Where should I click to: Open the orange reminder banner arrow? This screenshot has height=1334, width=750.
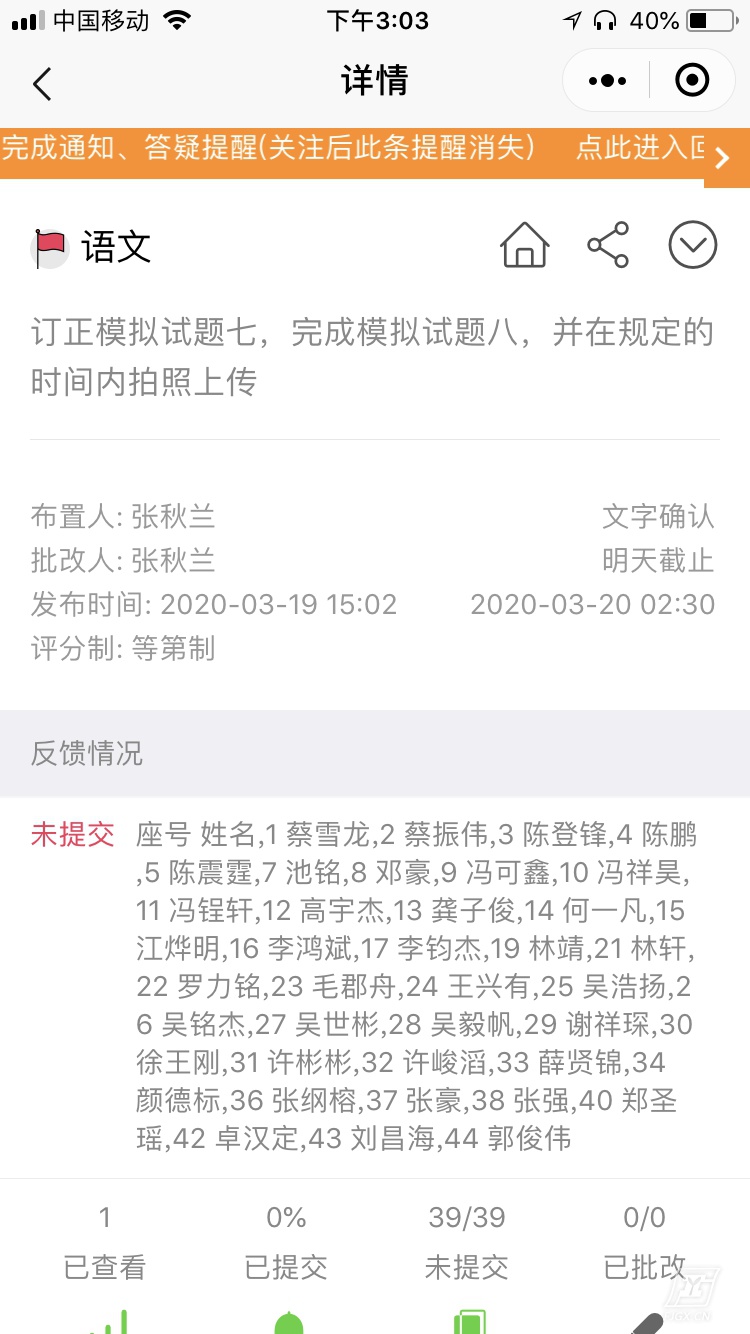(724, 157)
